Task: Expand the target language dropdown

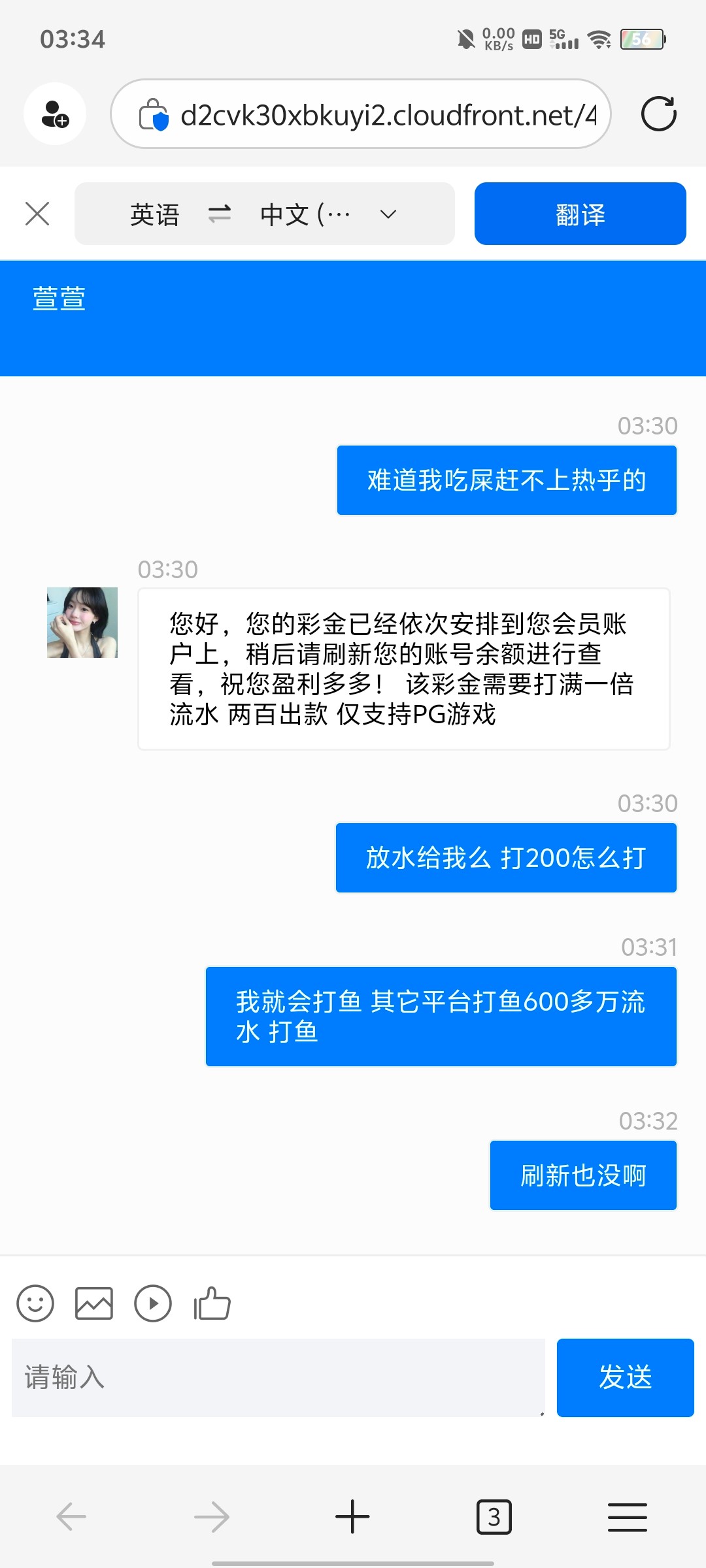Action: point(388,214)
